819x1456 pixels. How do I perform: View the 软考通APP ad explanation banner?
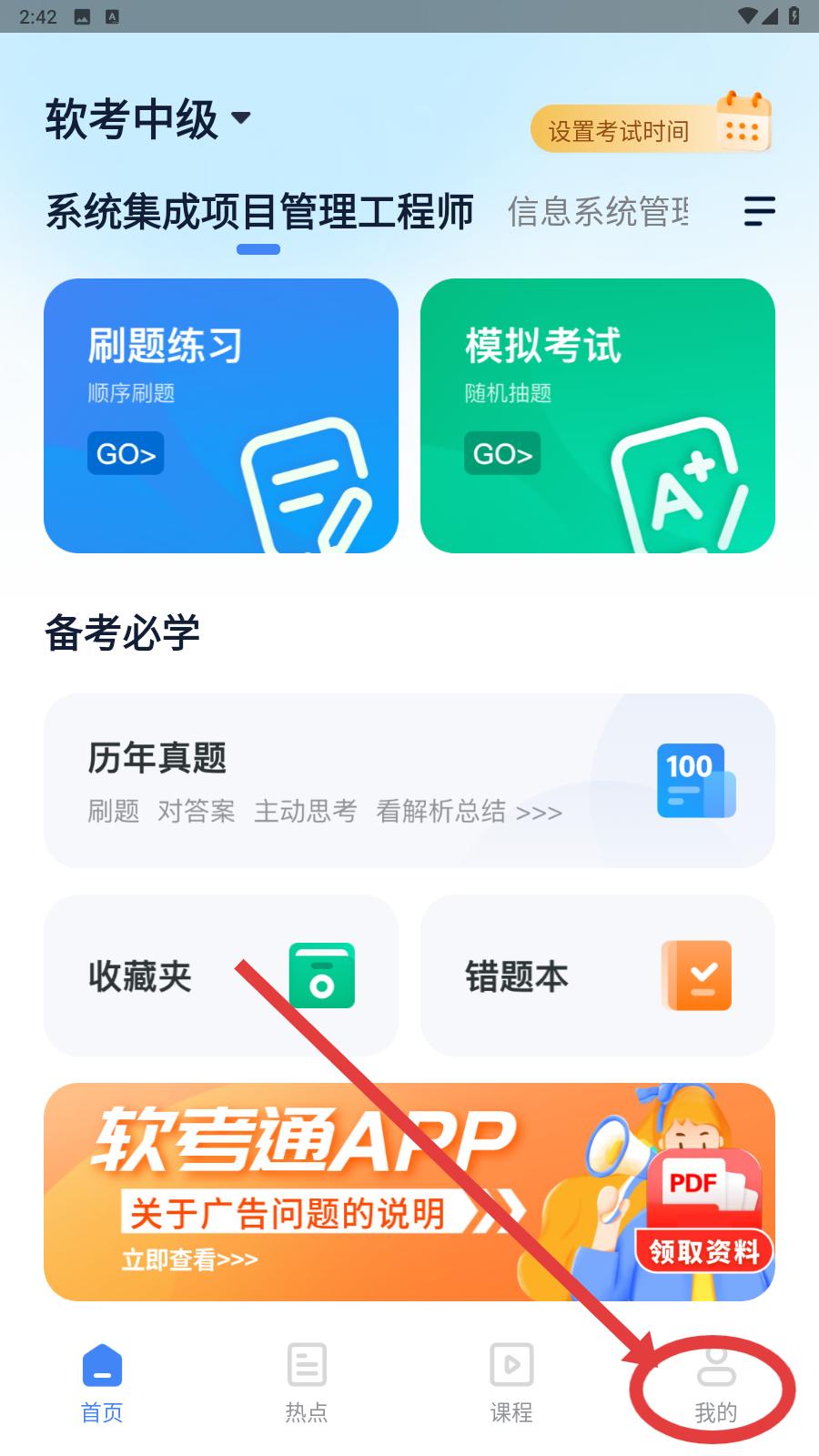pos(409,1191)
